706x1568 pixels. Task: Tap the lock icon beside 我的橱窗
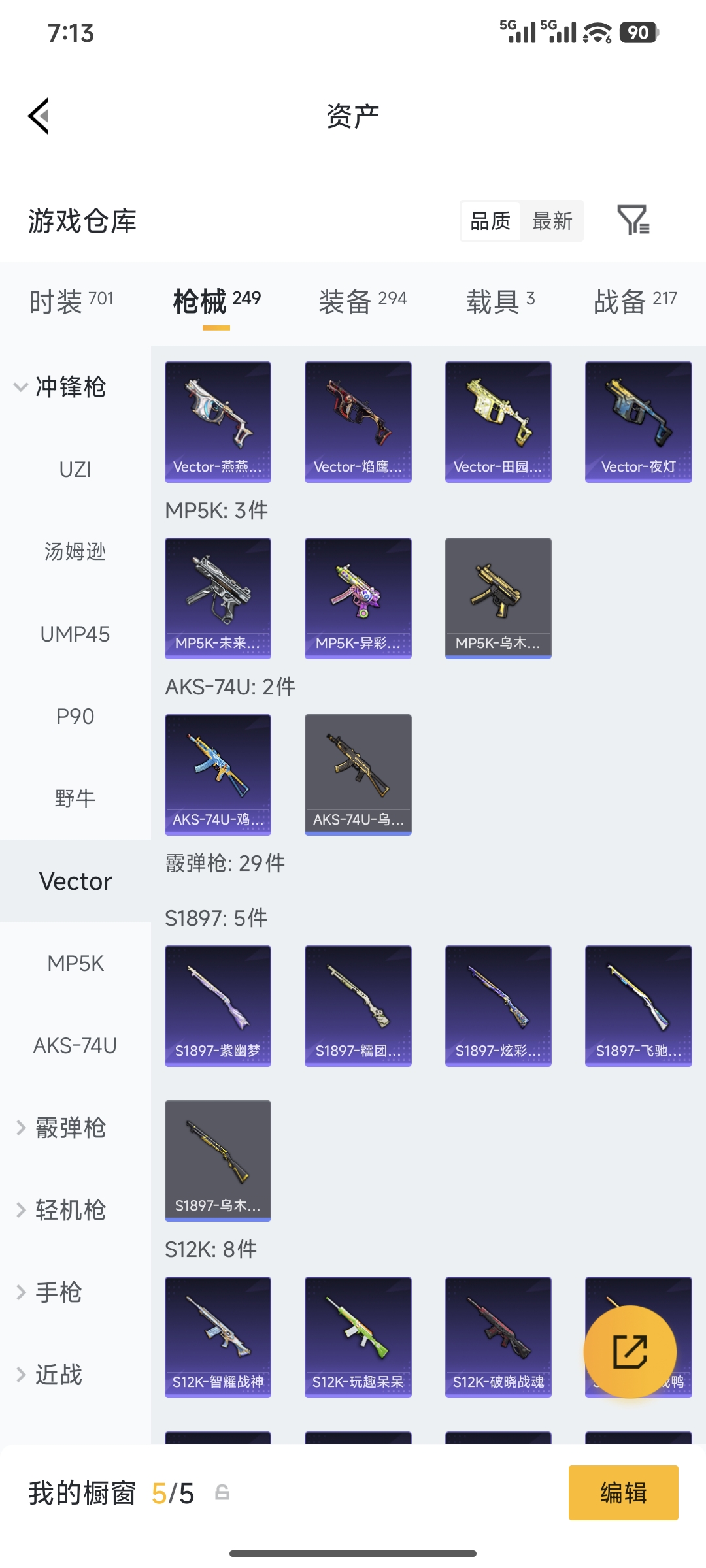(x=222, y=1494)
